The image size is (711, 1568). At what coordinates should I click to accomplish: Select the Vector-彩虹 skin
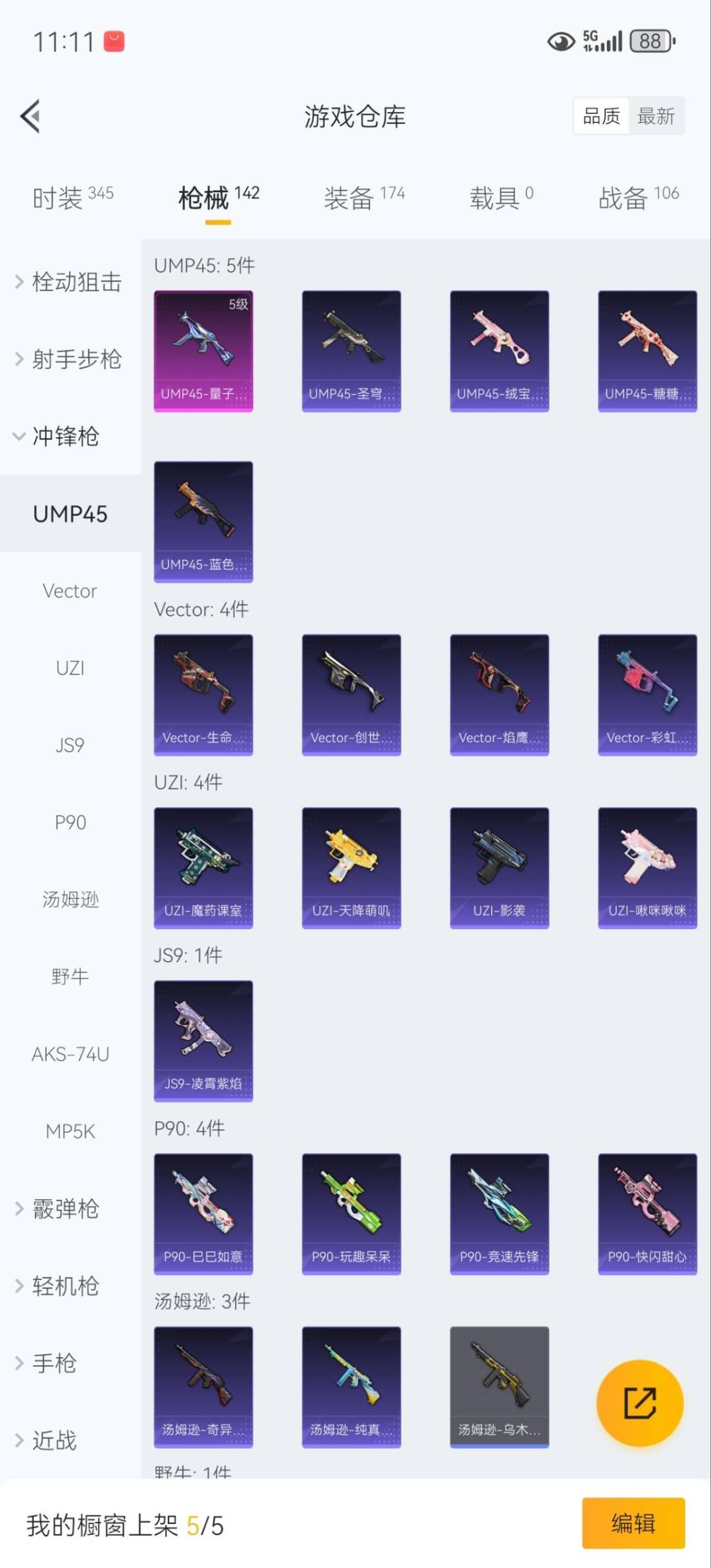647,693
